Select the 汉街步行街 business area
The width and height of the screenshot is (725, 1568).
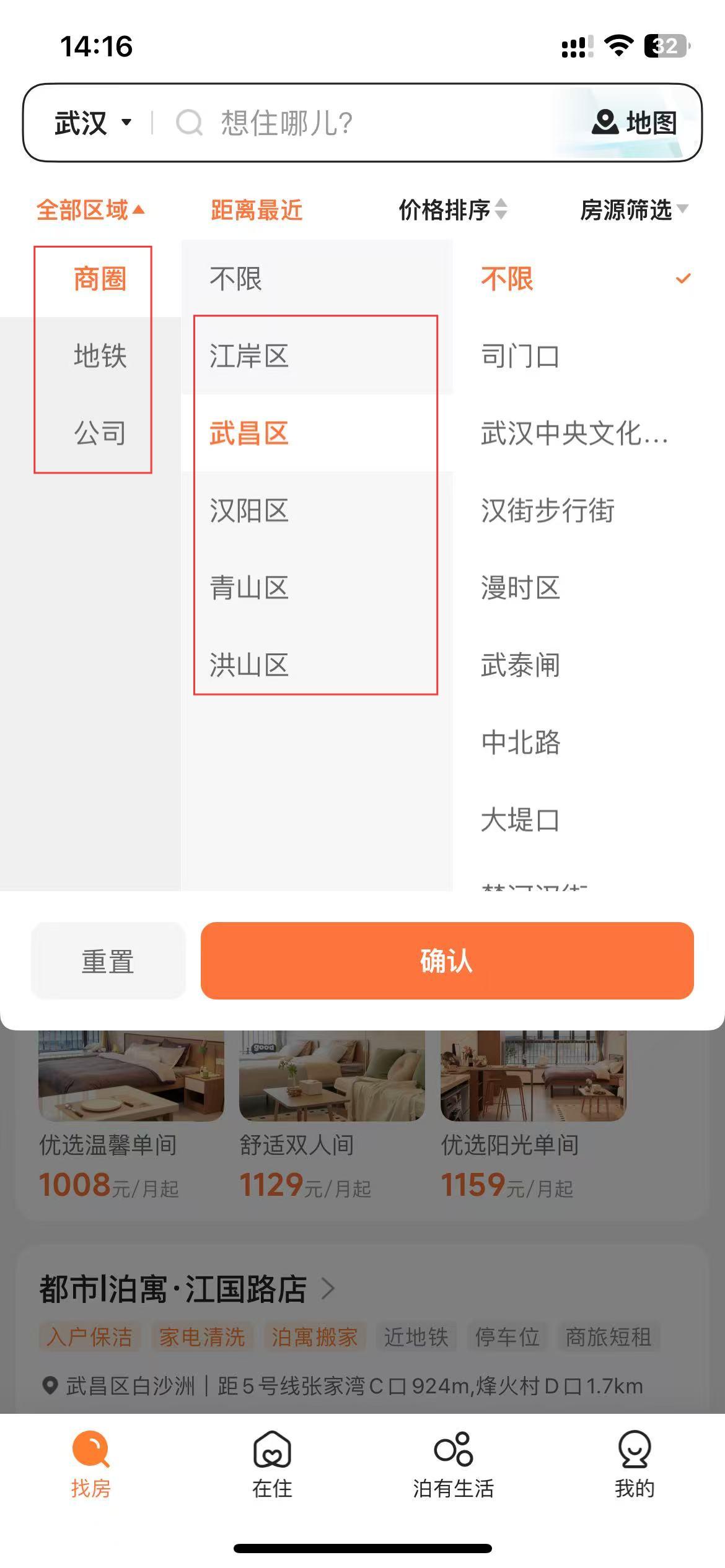tap(548, 510)
